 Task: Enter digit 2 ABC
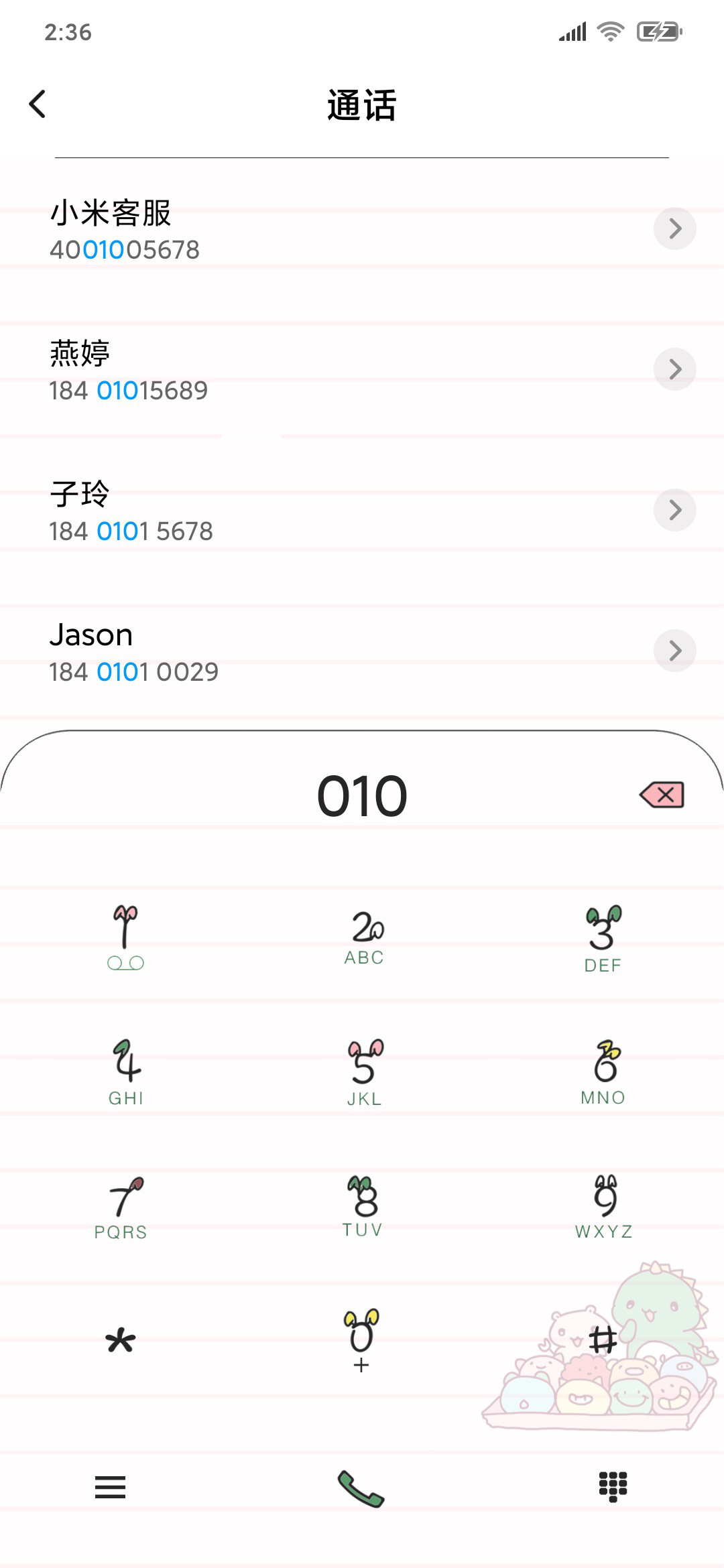364,937
